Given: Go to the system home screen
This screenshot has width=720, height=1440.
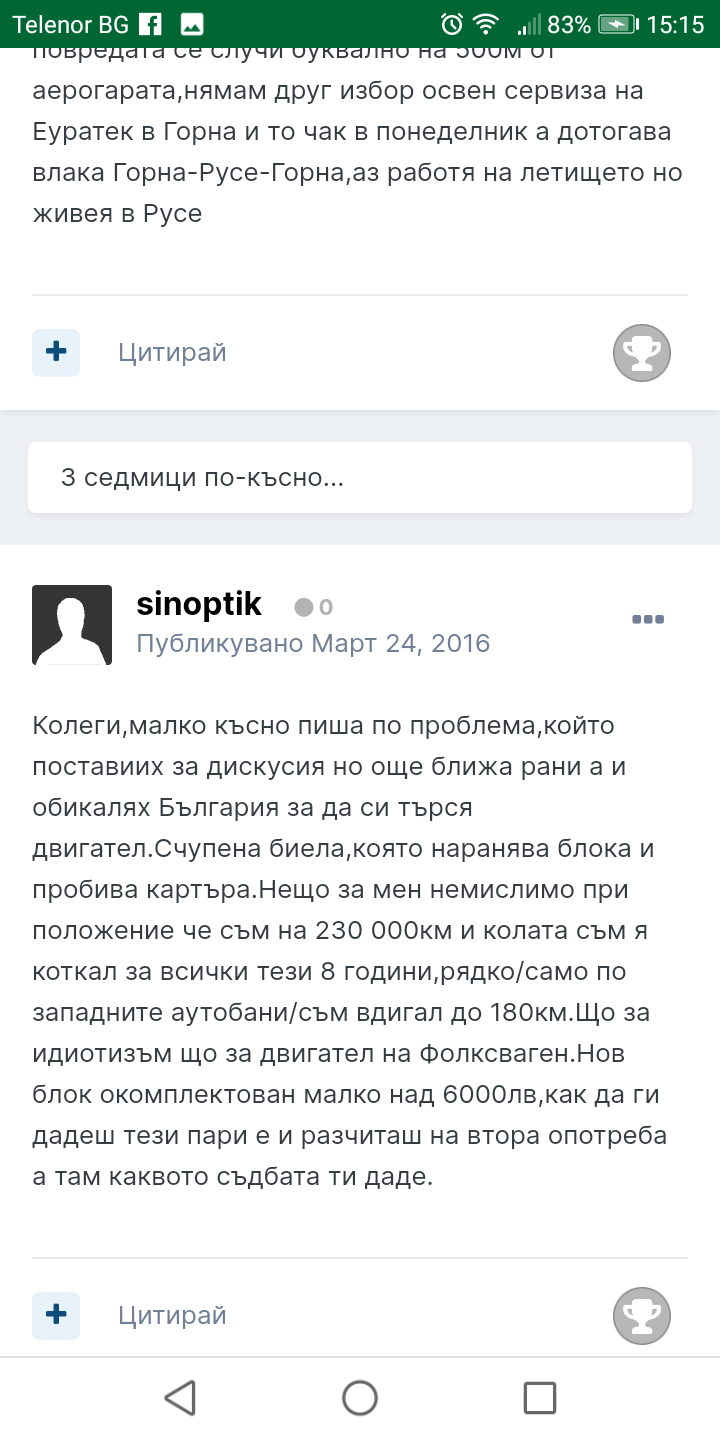Looking at the screenshot, I should tap(360, 1397).
